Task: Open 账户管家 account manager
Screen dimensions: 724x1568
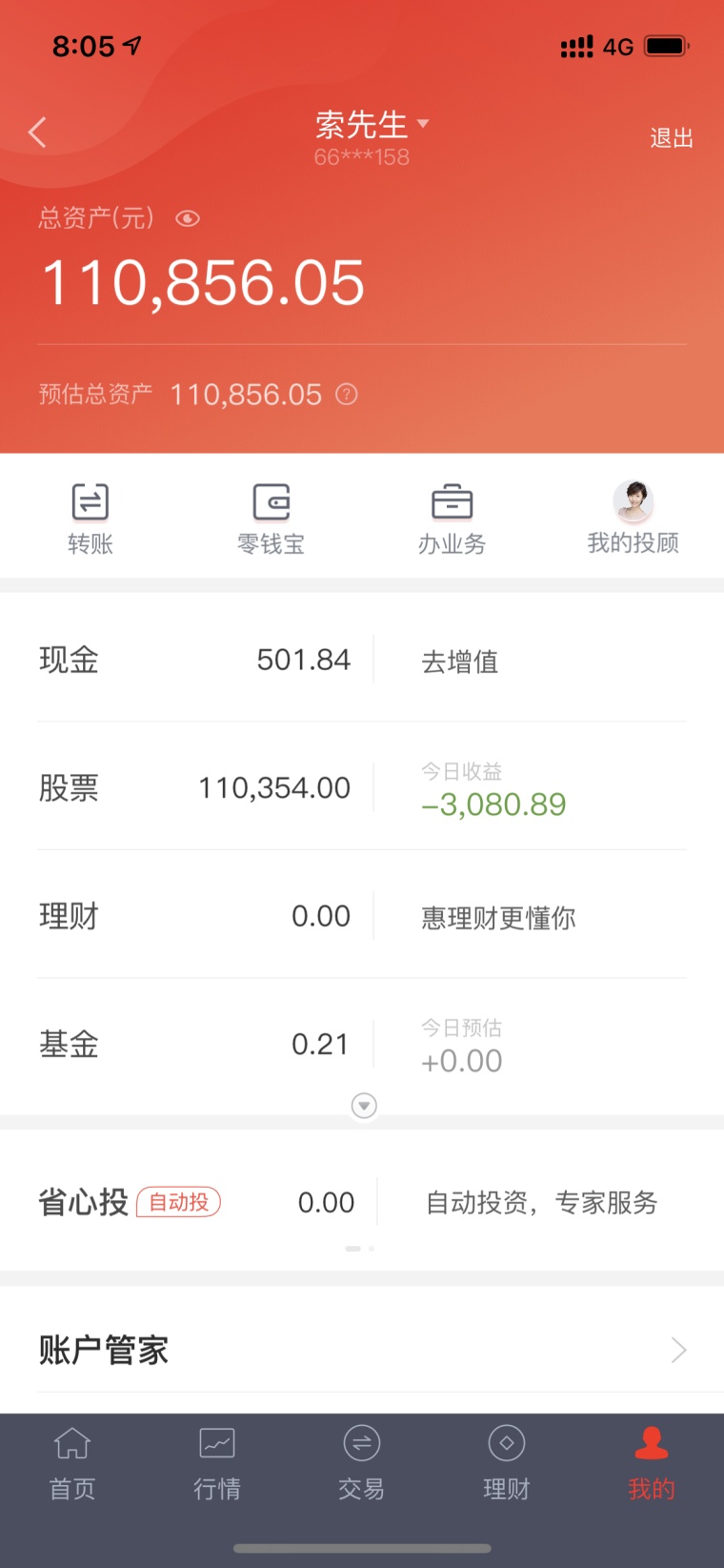Action: [362, 1350]
